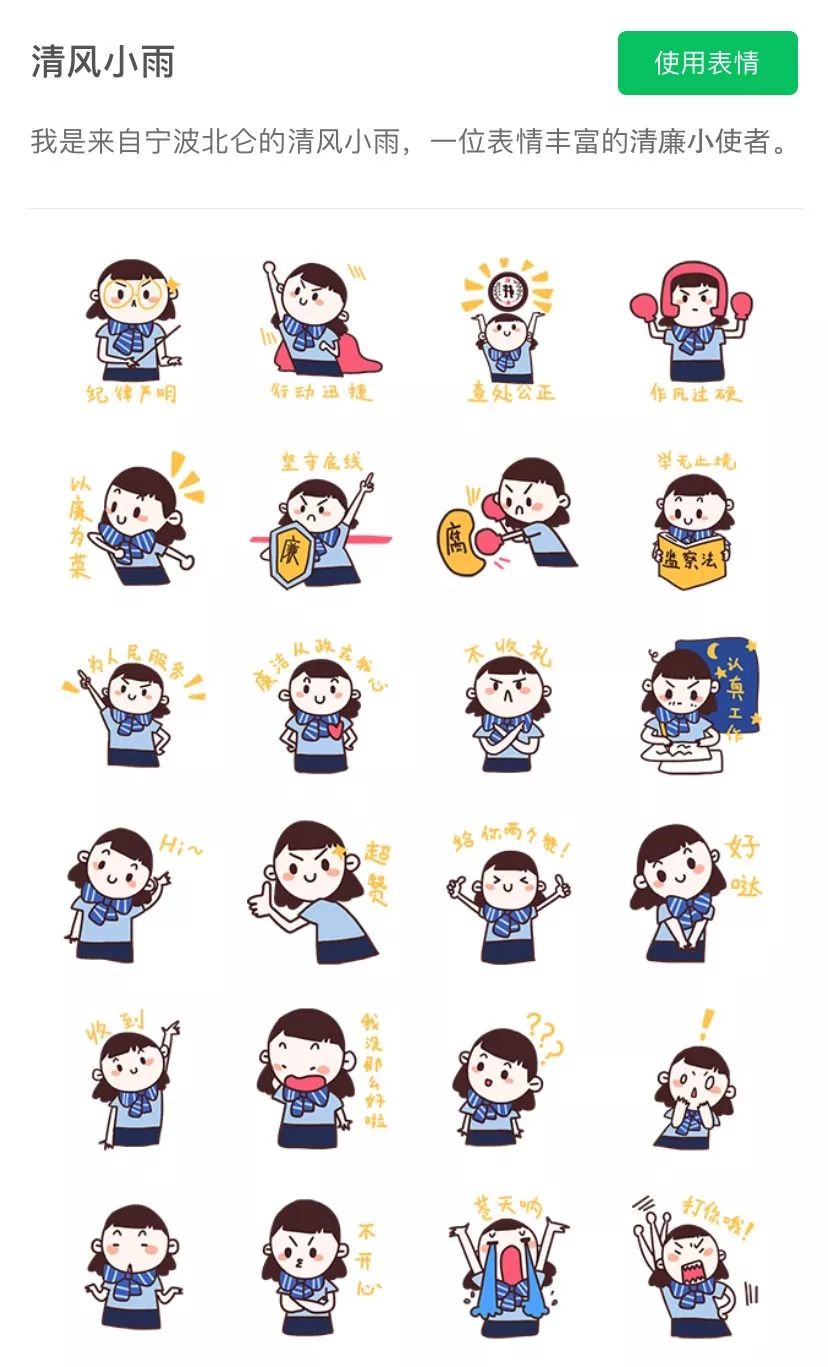Tap the green 使用表情 button
This screenshot has height=1367, width=828.
[x=707, y=63]
